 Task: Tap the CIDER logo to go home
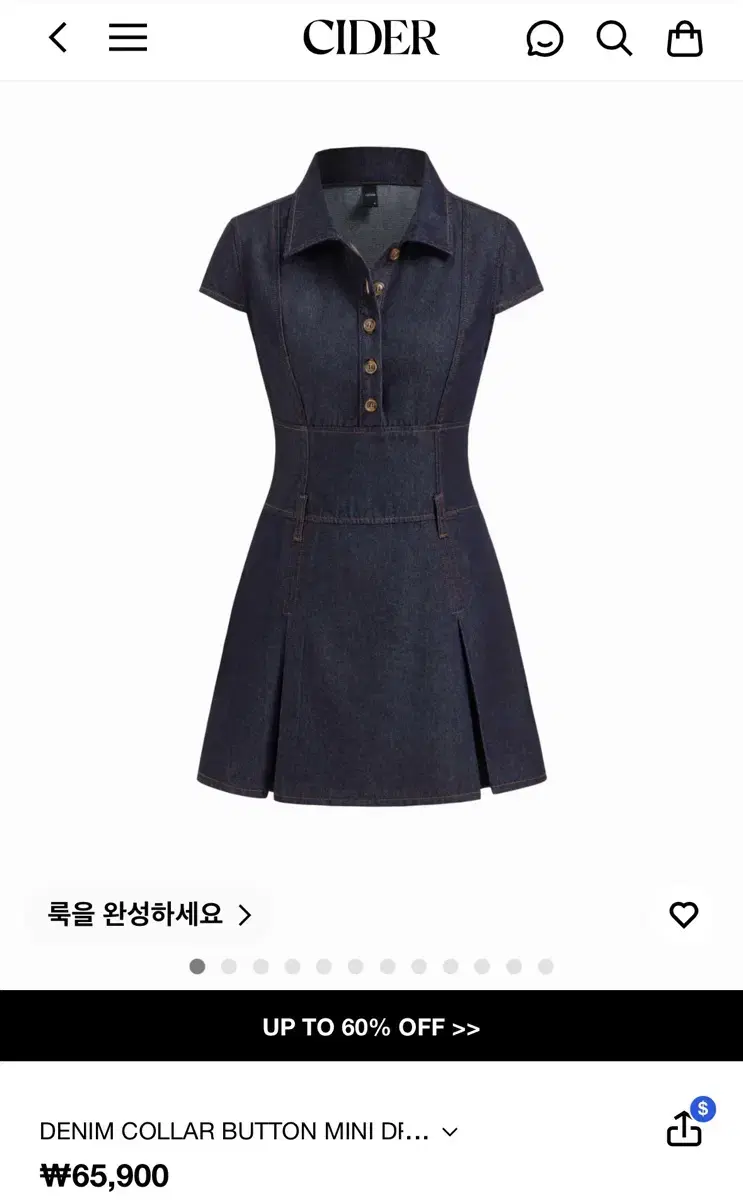(371, 38)
